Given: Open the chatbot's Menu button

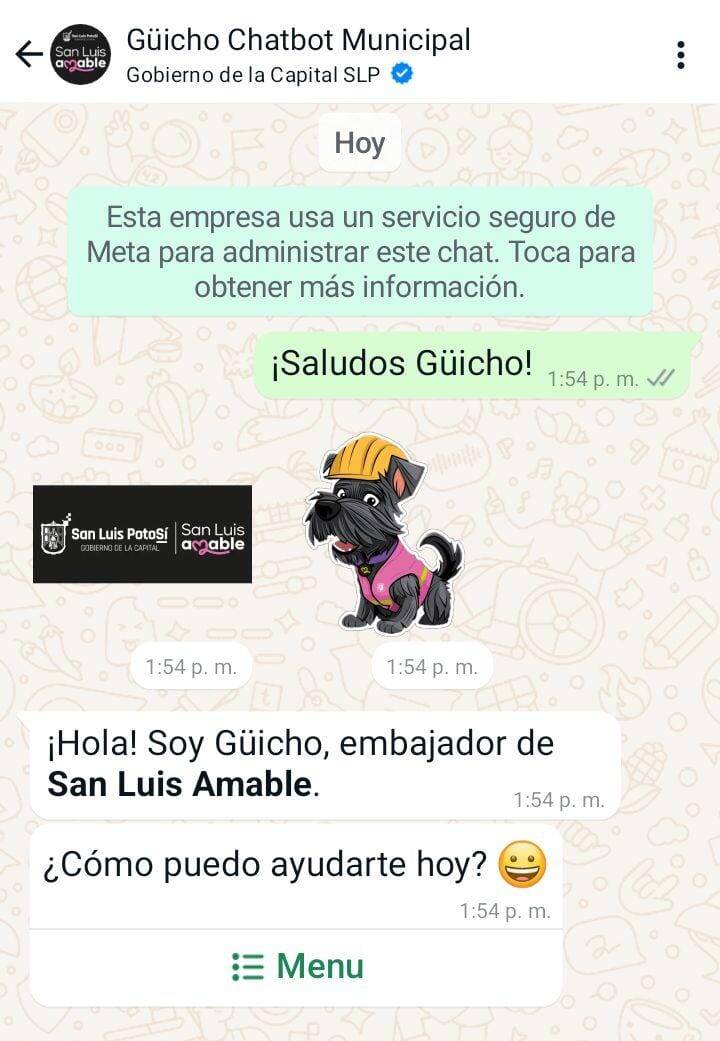Looking at the screenshot, I should pyautogui.click(x=296, y=966).
